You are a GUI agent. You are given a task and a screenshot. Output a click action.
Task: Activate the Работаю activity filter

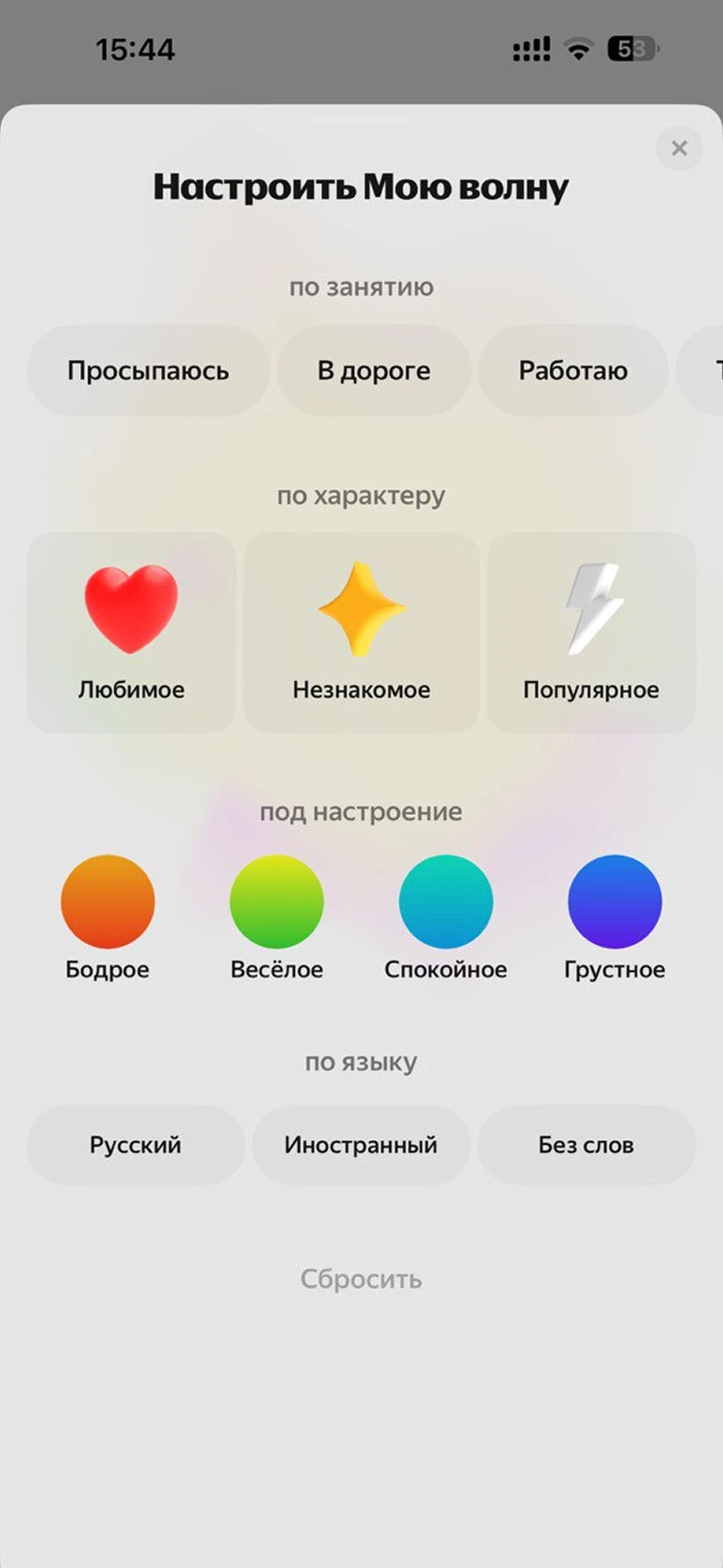(573, 371)
